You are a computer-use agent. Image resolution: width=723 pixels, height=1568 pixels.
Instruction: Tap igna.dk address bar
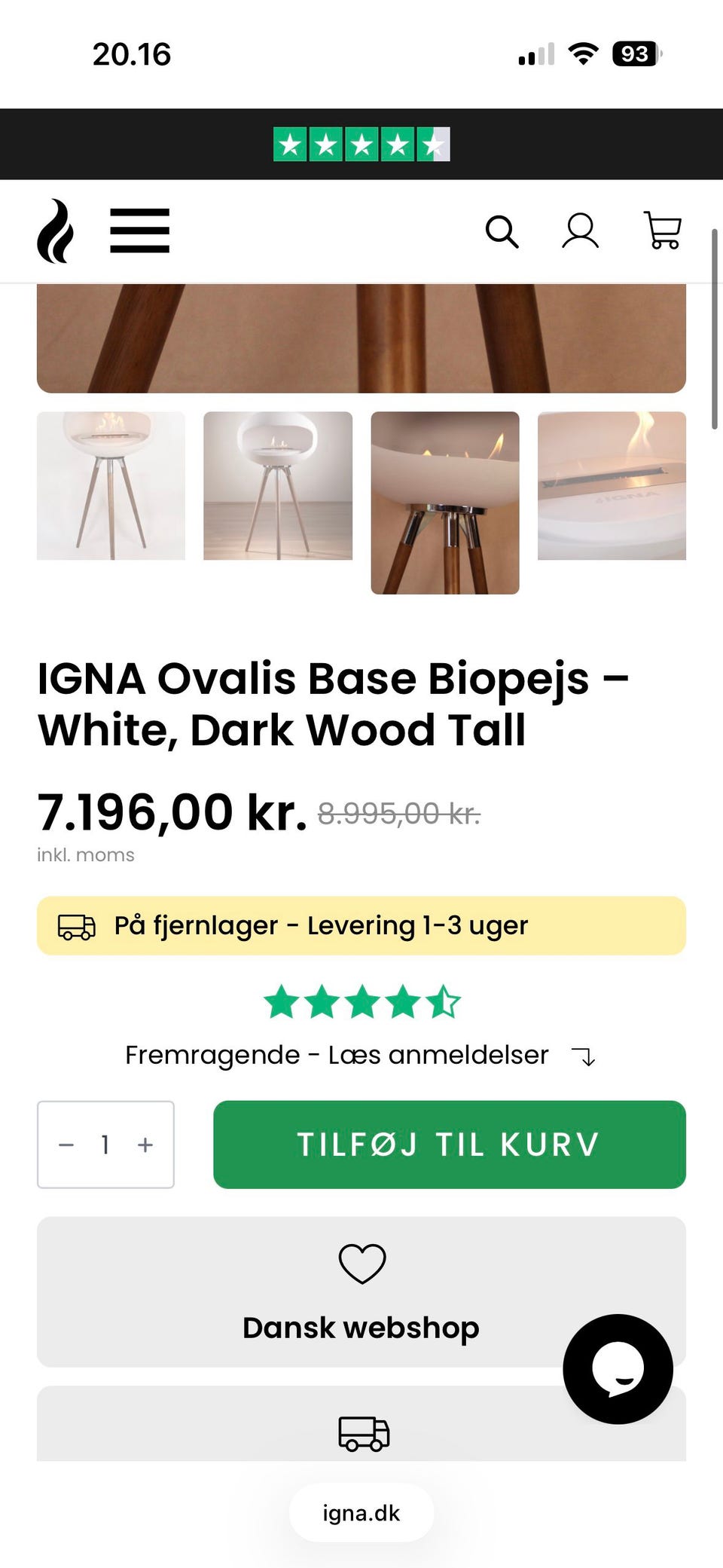[x=361, y=1512]
